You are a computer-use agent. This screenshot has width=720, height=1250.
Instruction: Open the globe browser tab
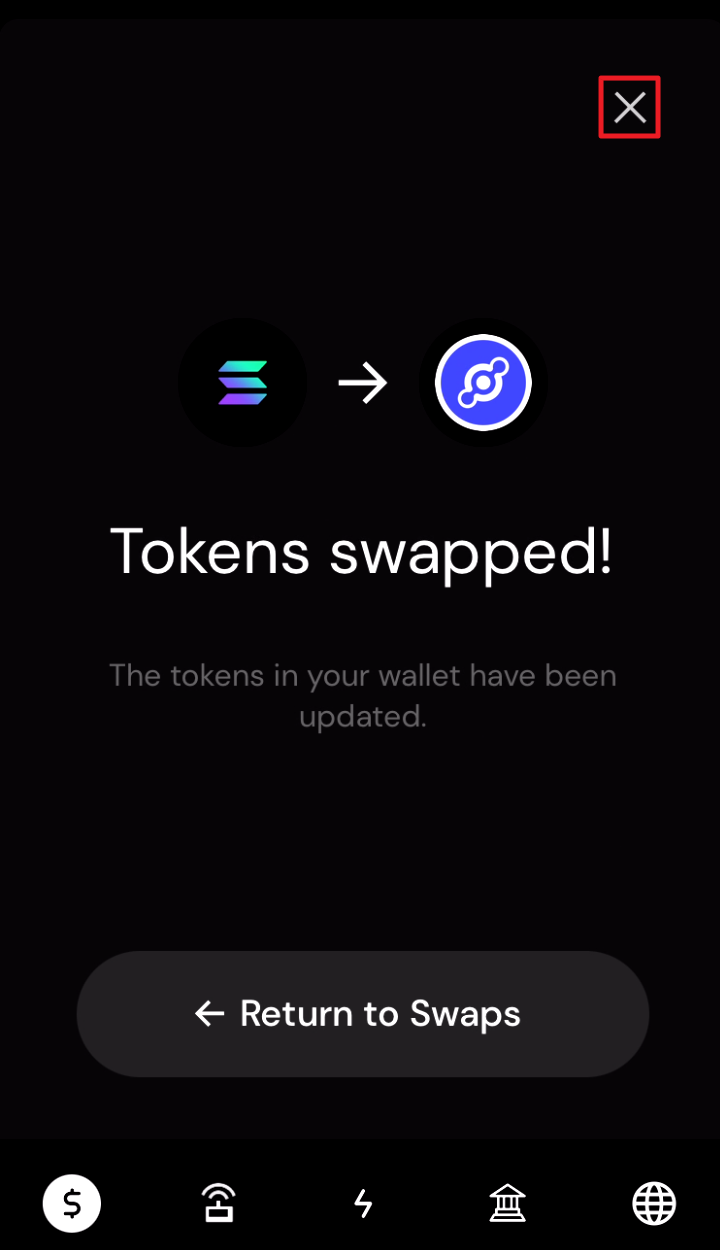point(654,1203)
